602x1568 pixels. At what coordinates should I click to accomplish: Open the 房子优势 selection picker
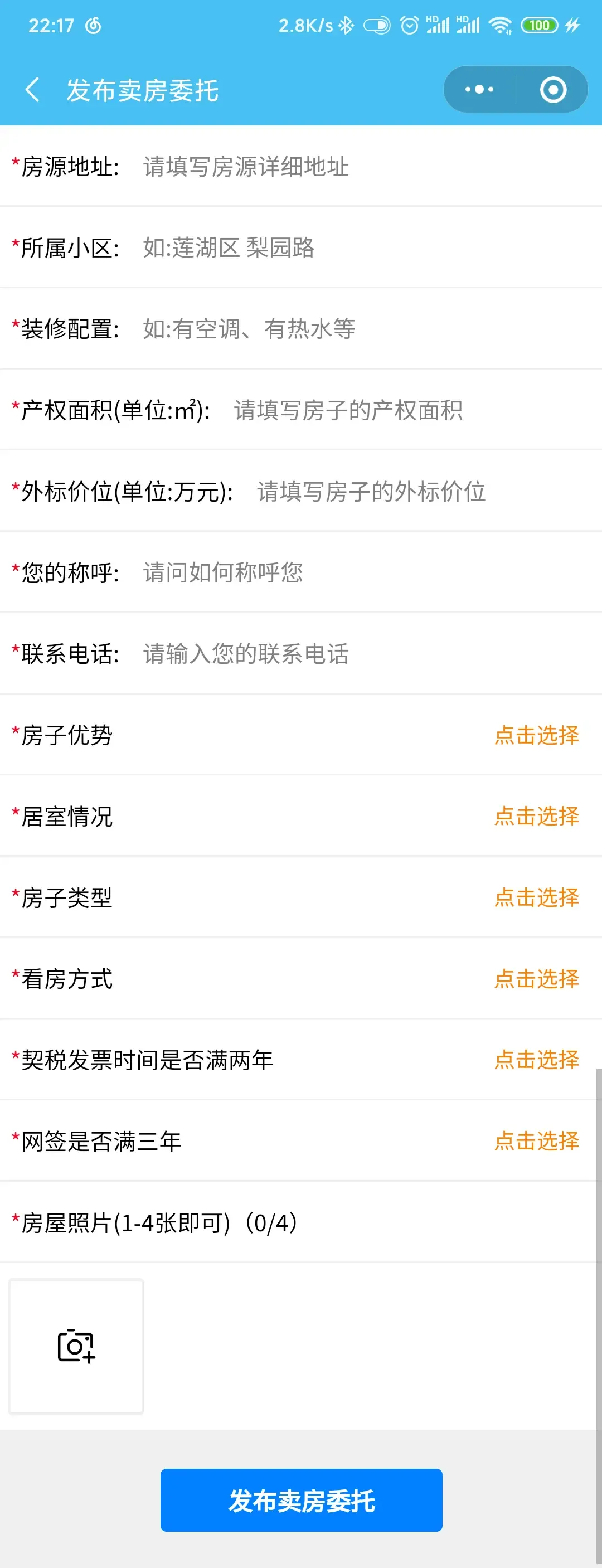click(x=537, y=735)
